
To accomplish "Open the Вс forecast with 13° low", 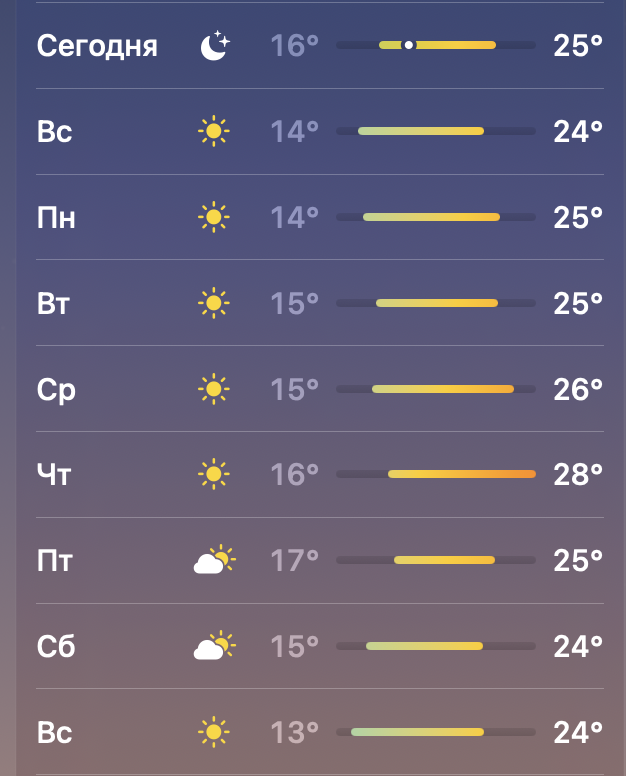I will 320,732.
